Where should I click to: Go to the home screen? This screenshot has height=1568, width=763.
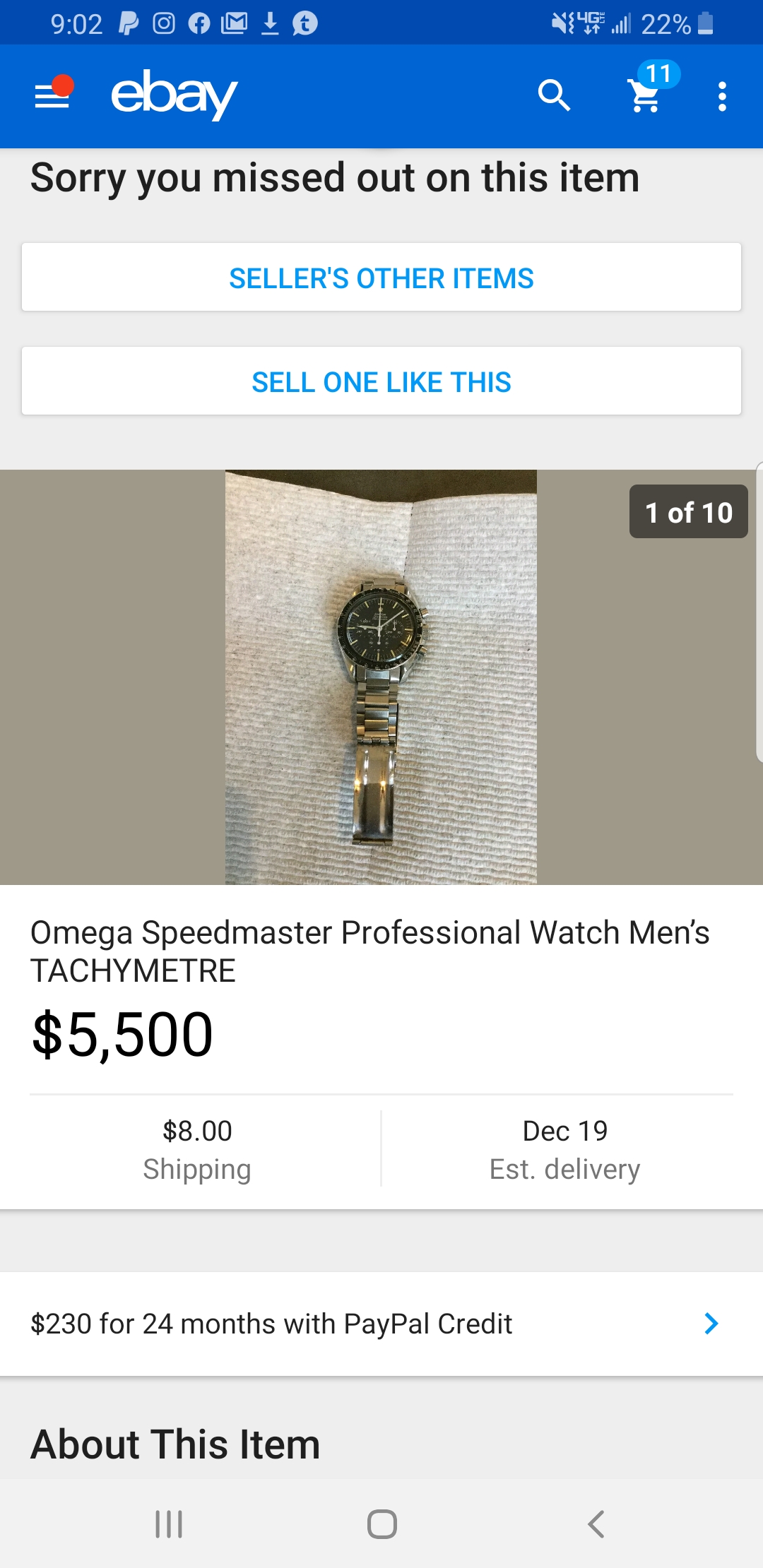(x=381, y=1524)
